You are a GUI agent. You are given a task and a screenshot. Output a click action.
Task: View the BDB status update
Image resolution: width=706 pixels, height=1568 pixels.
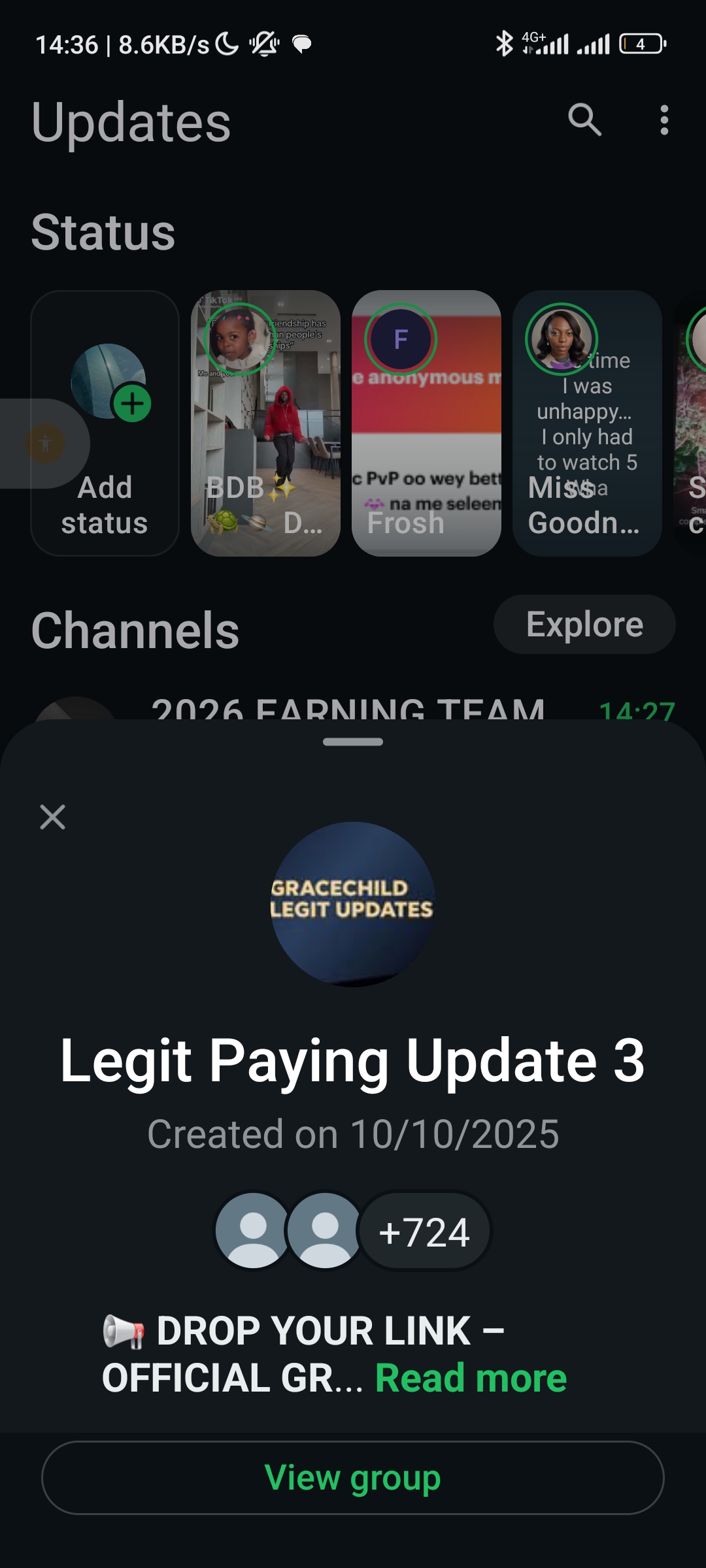point(265,423)
